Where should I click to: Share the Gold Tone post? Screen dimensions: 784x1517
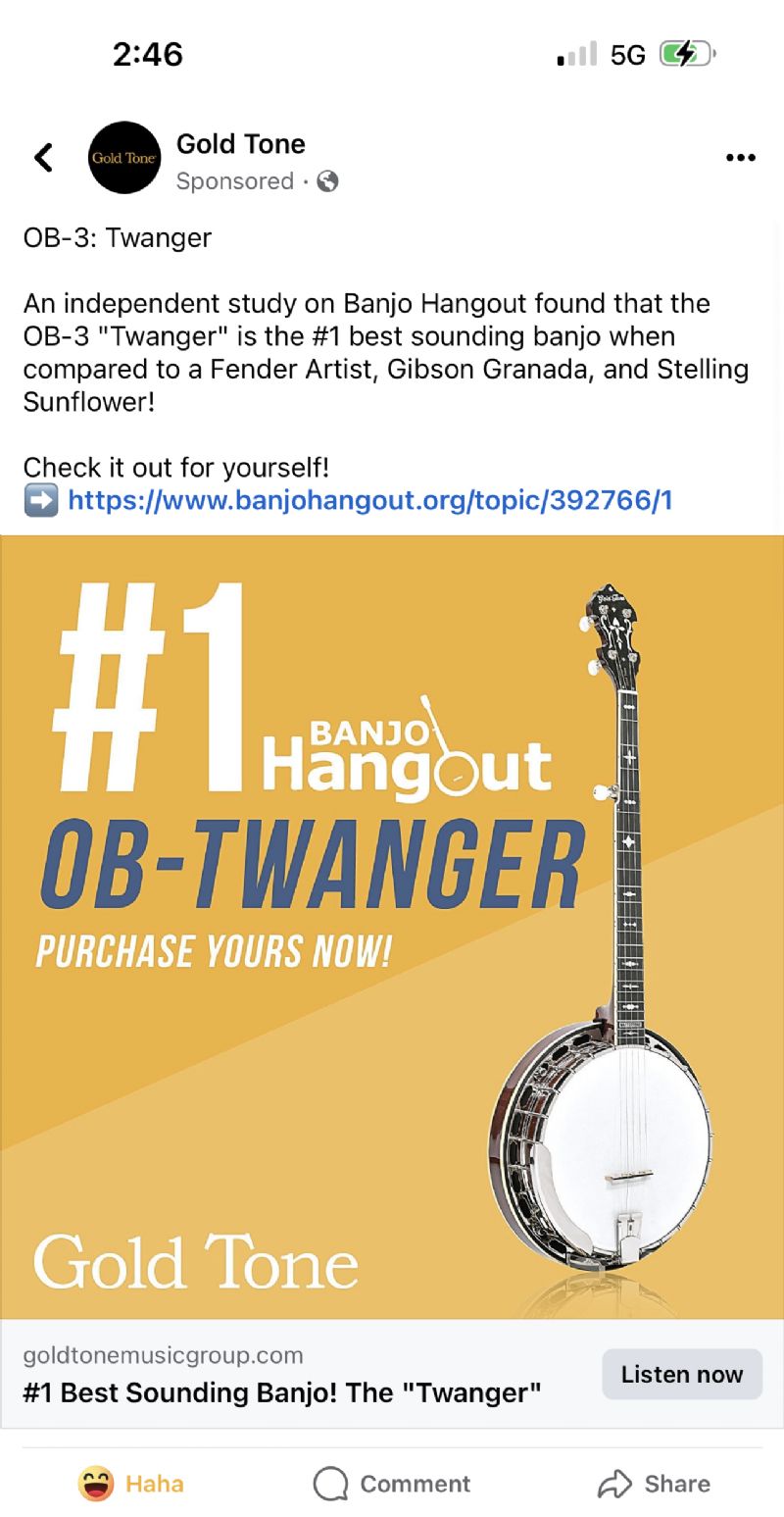tap(654, 1484)
